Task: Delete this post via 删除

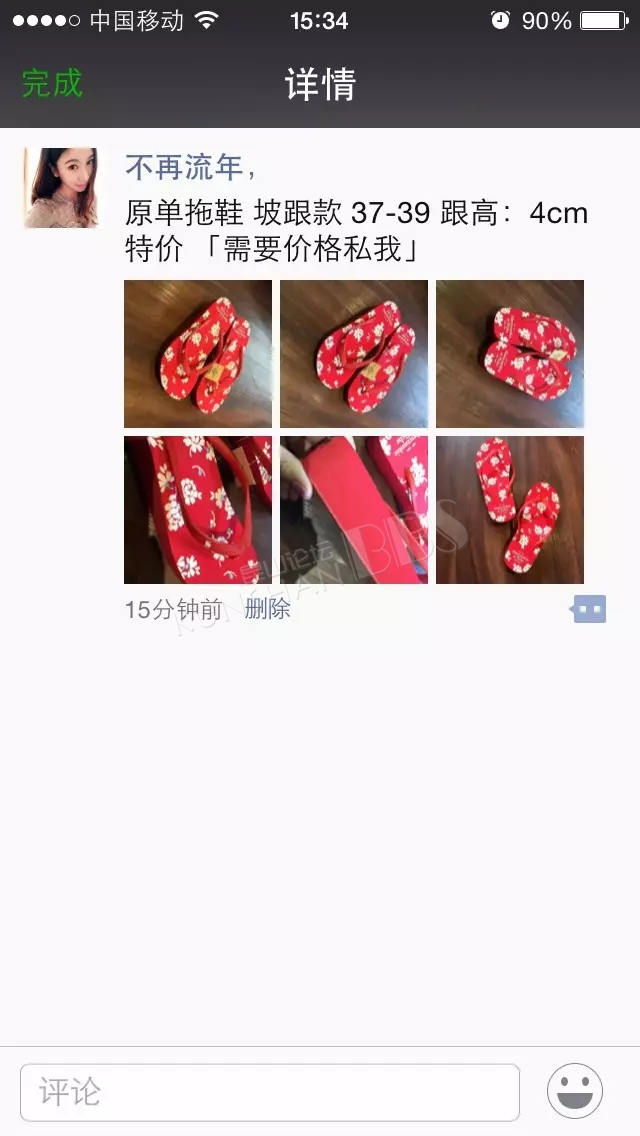Action: [x=267, y=609]
